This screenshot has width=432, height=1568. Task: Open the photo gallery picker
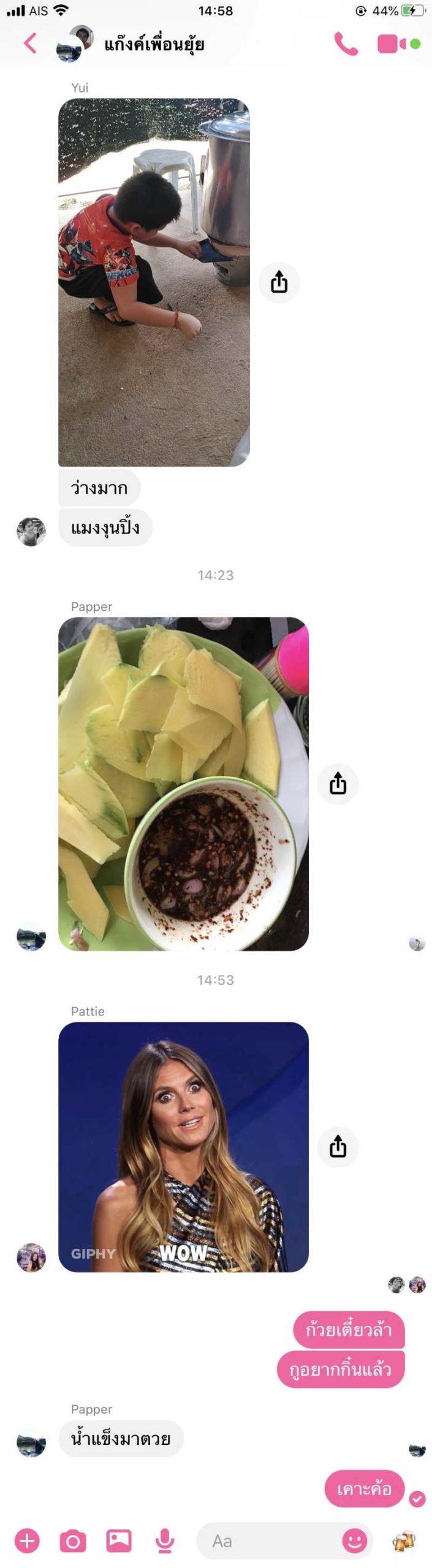[x=119, y=1540]
